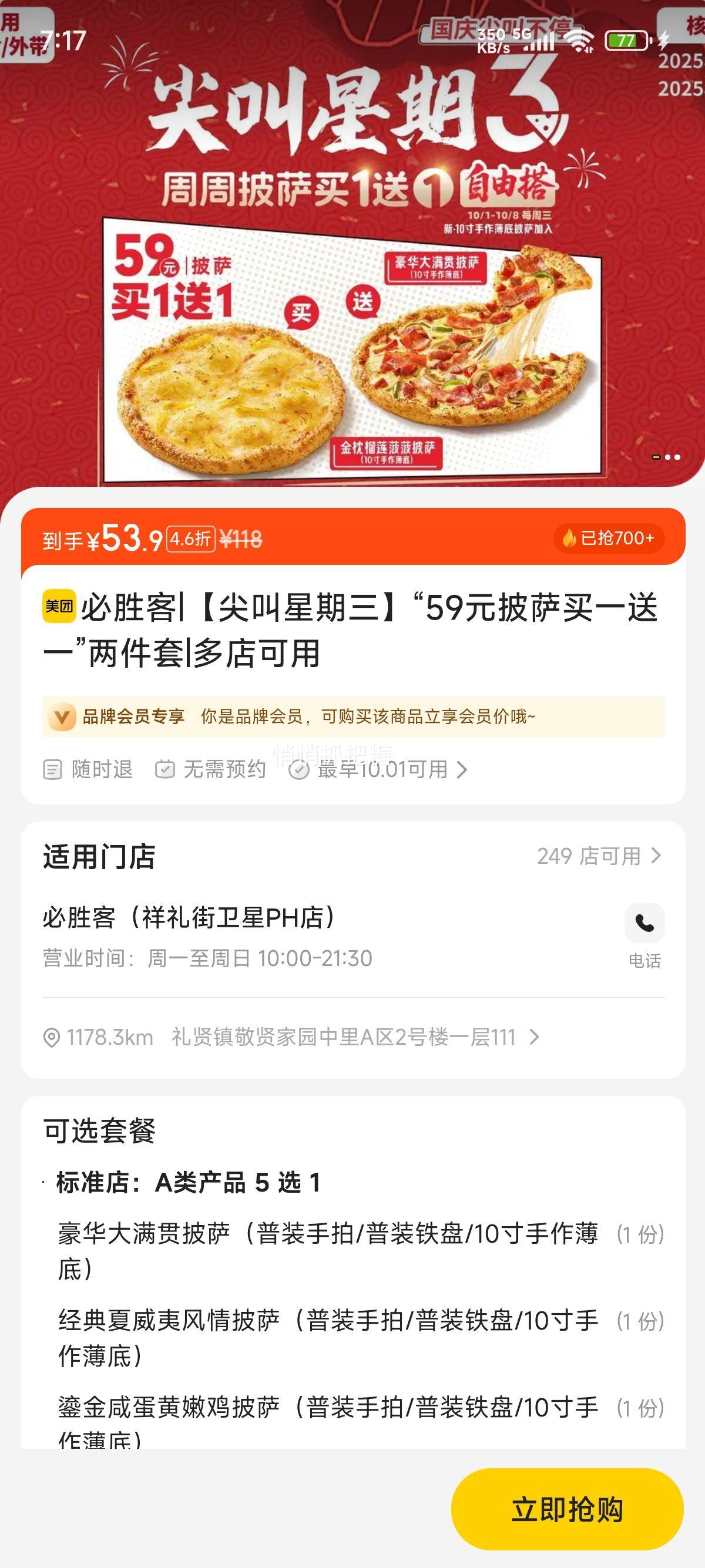Open the 必胜客（祥礼街卫星PH店）store page
705x1568 pixels.
pyautogui.click(x=189, y=917)
